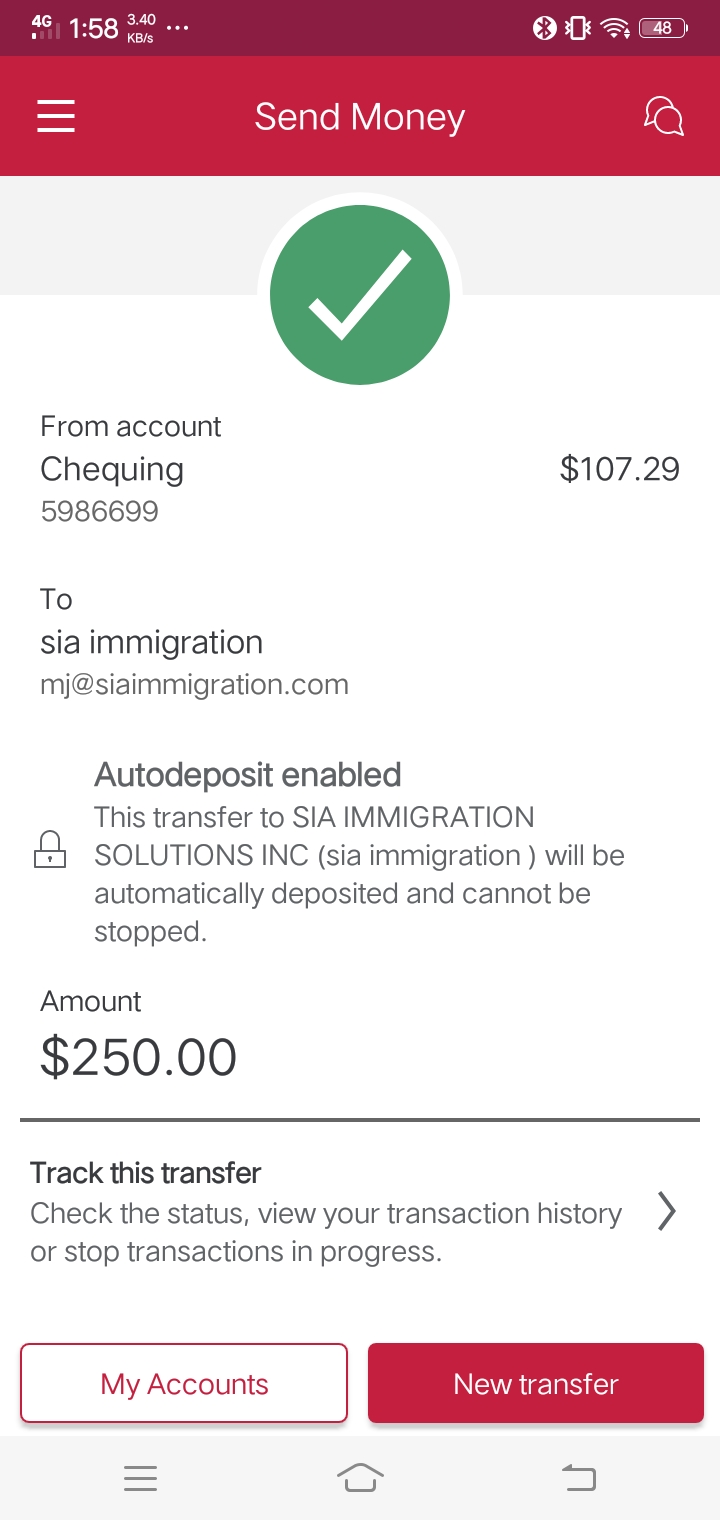Open the chat support icon
Screen dimensions: 720x1520
(x=664, y=116)
